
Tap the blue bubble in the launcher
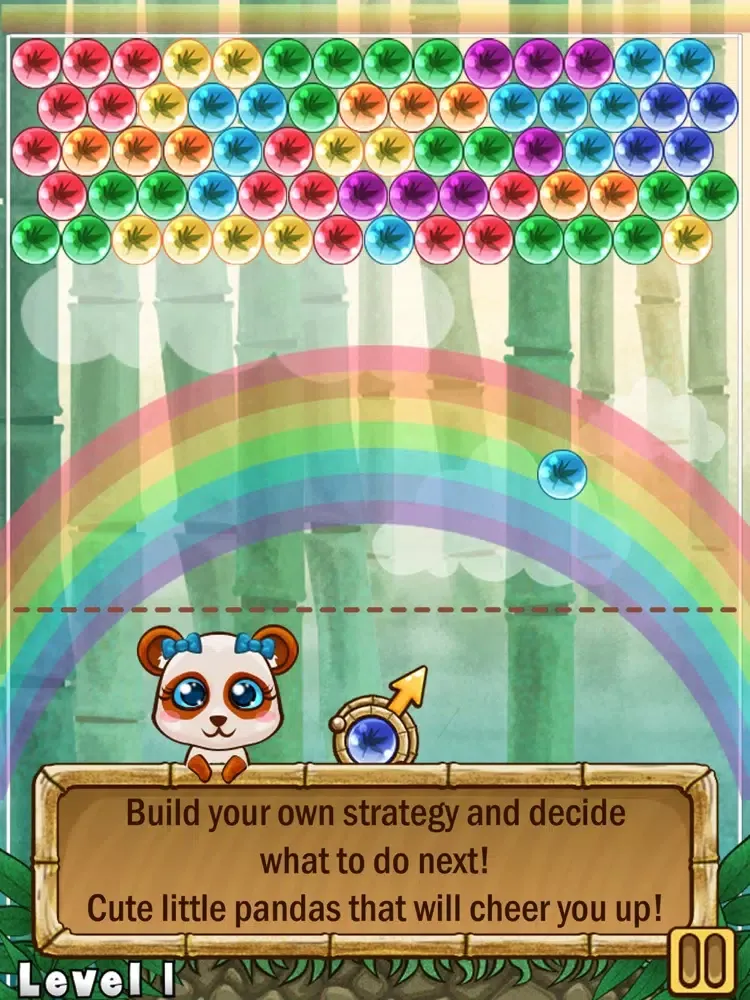[371, 741]
